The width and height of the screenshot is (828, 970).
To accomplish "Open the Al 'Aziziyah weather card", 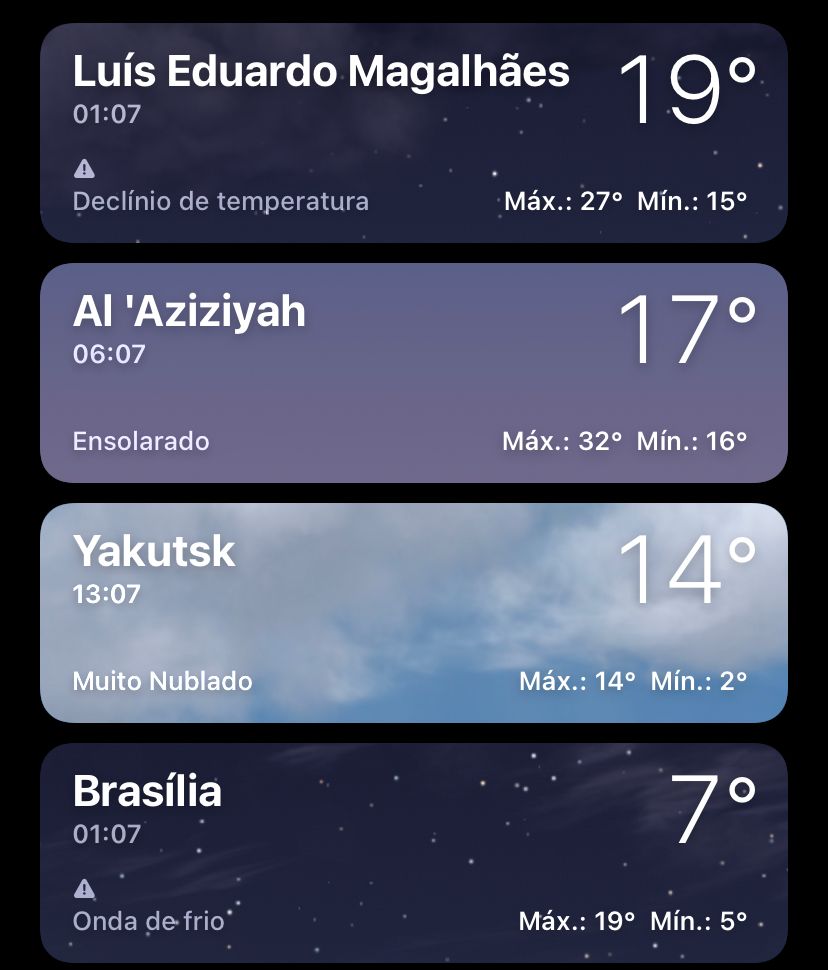I will (413, 373).
